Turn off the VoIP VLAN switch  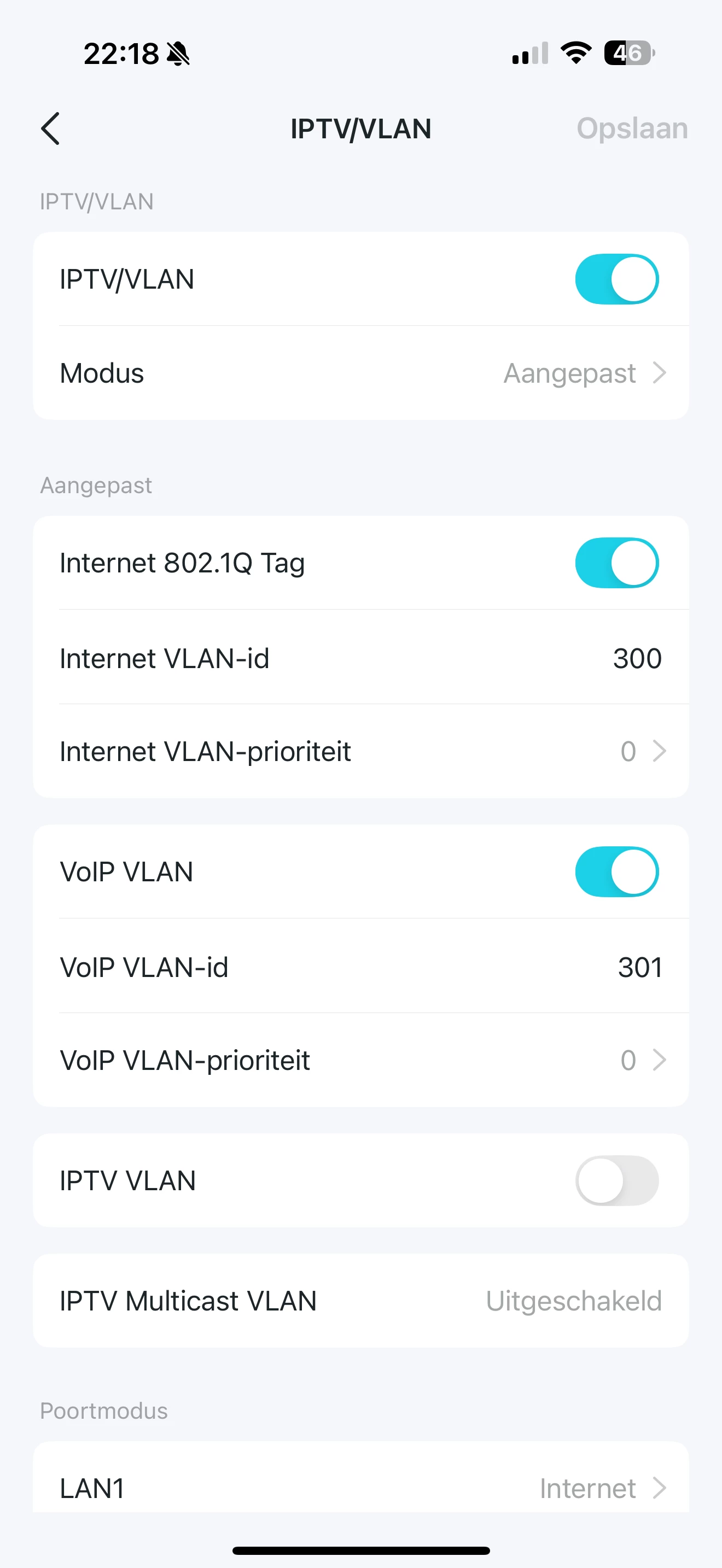pos(616,871)
